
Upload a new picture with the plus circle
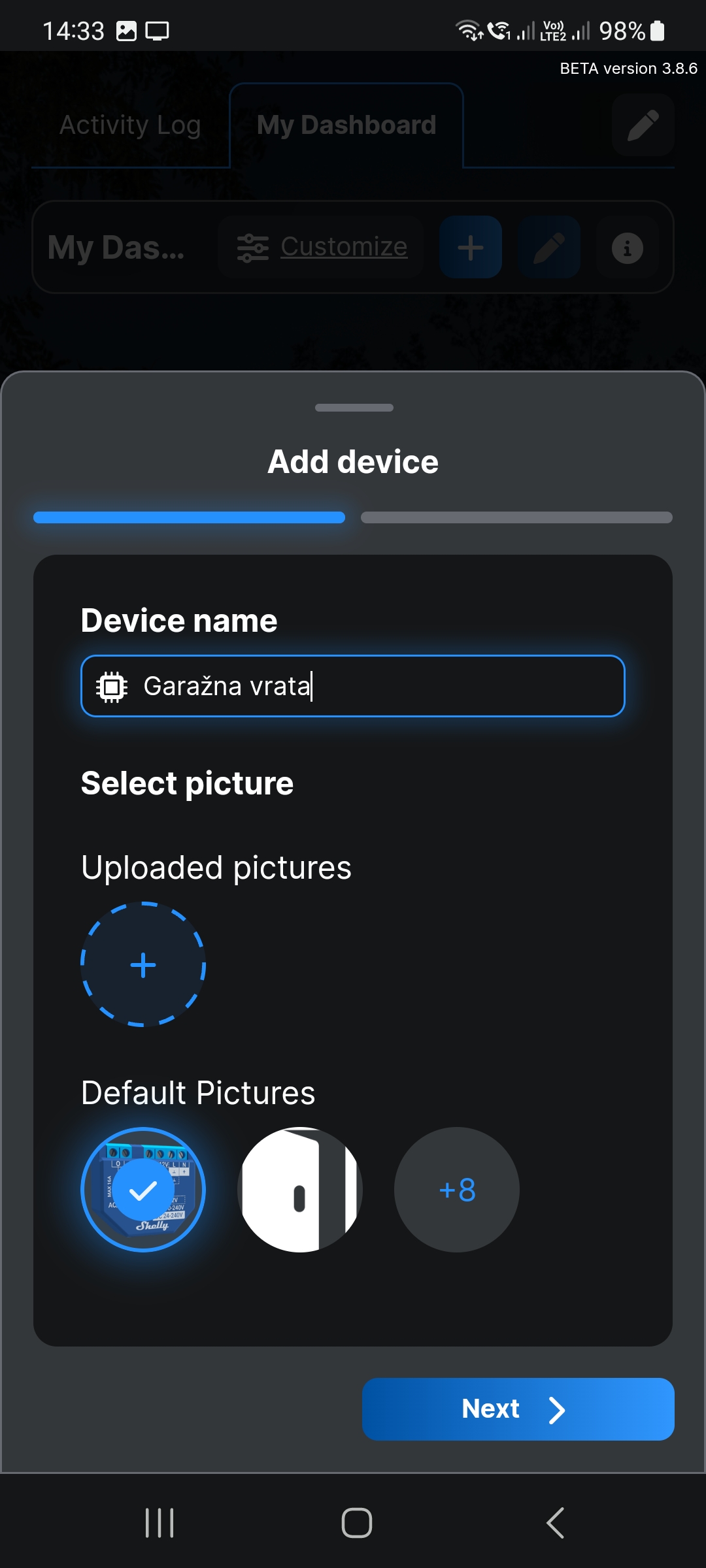143,965
